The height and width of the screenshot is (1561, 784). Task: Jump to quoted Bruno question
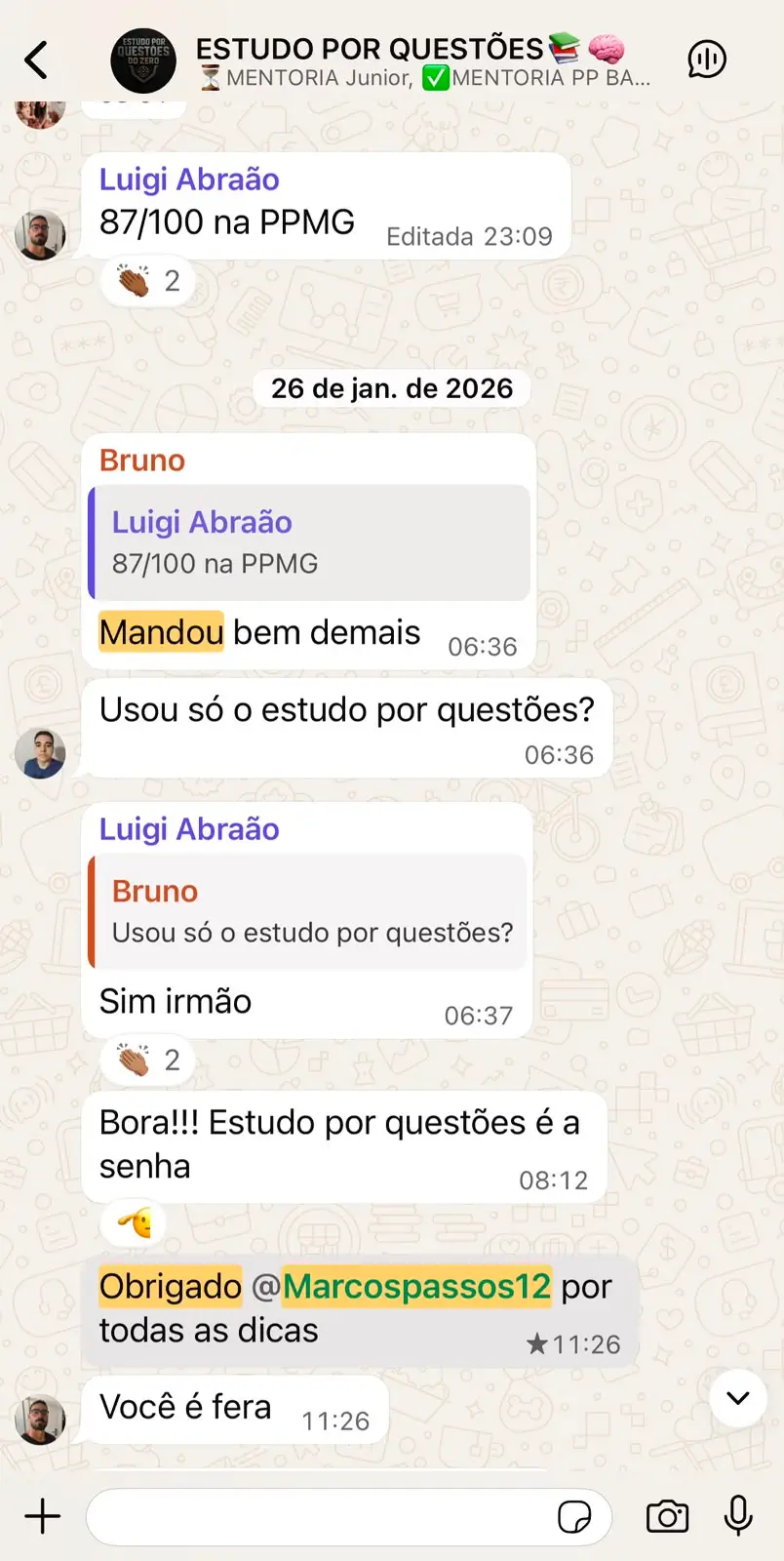point(308,912)
